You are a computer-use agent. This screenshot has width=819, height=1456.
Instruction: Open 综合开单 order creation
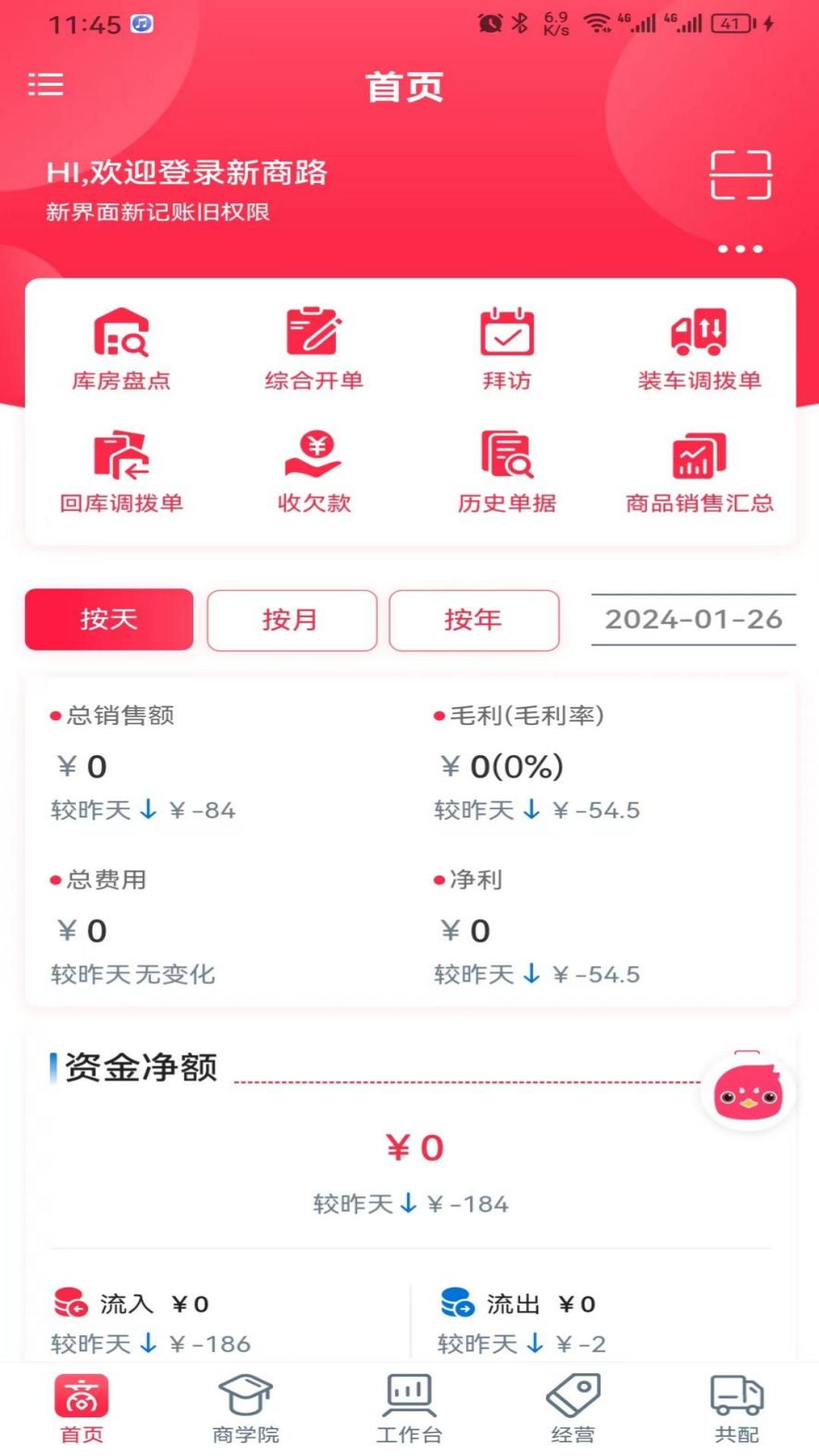tap(314, 349)
